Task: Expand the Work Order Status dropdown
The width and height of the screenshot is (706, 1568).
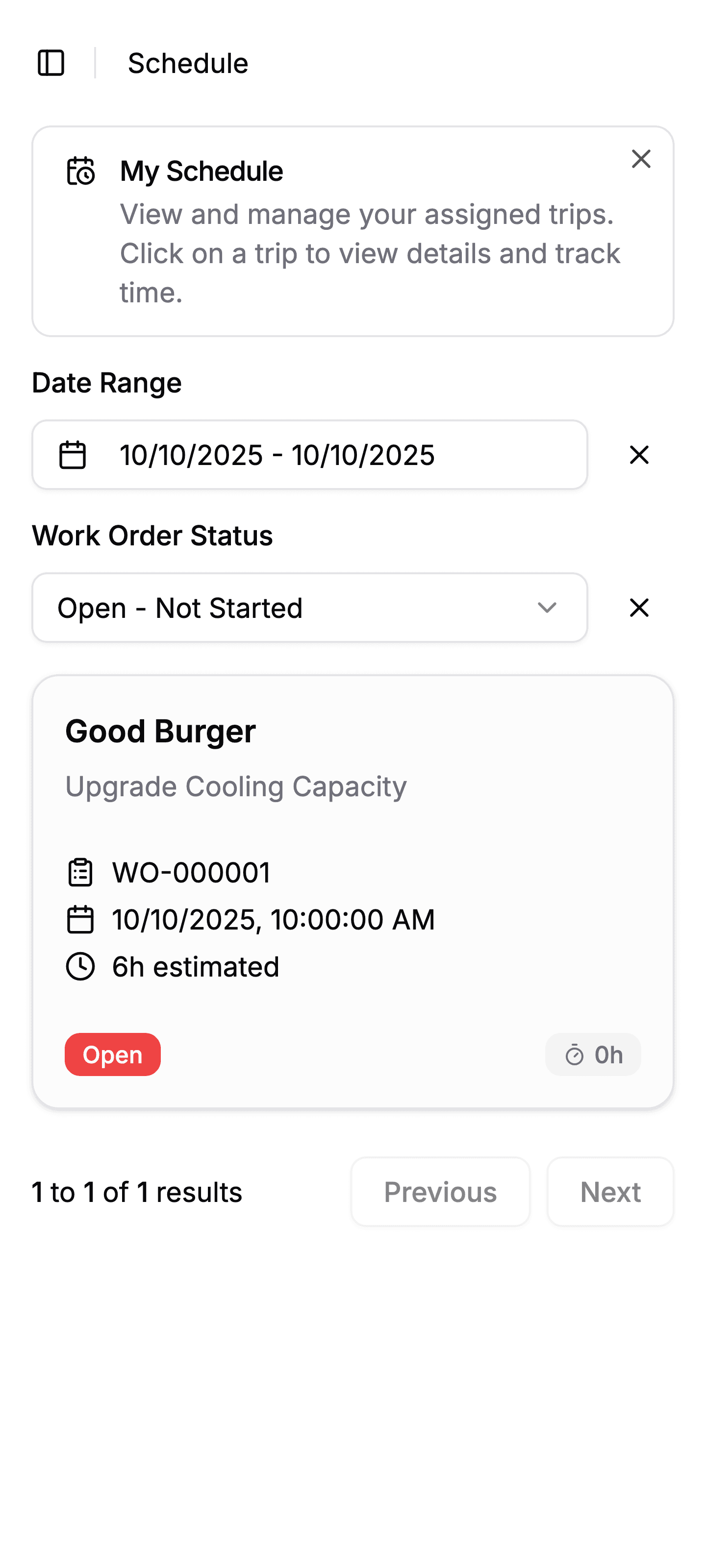Action: (309, 608)
